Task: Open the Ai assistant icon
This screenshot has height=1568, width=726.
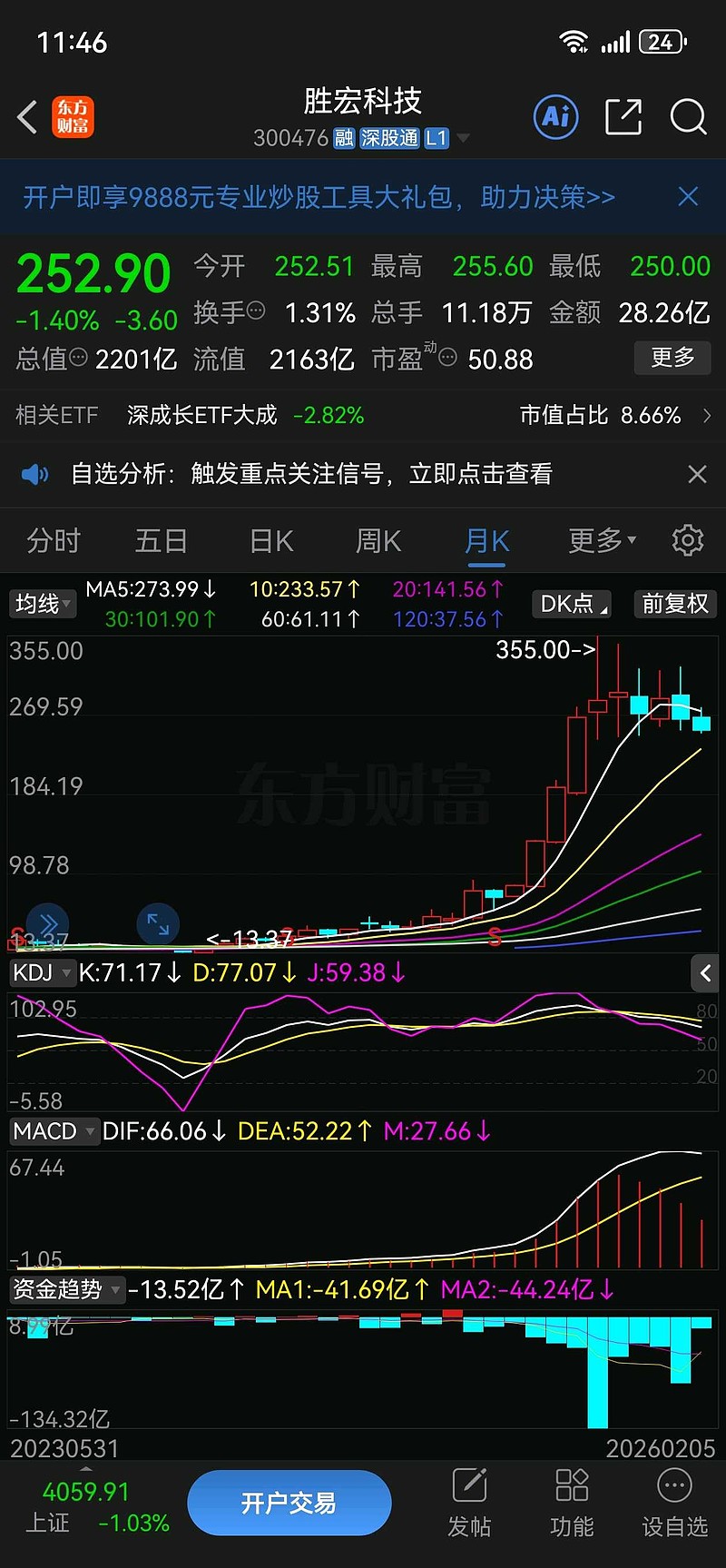Action: pos(556,117)
